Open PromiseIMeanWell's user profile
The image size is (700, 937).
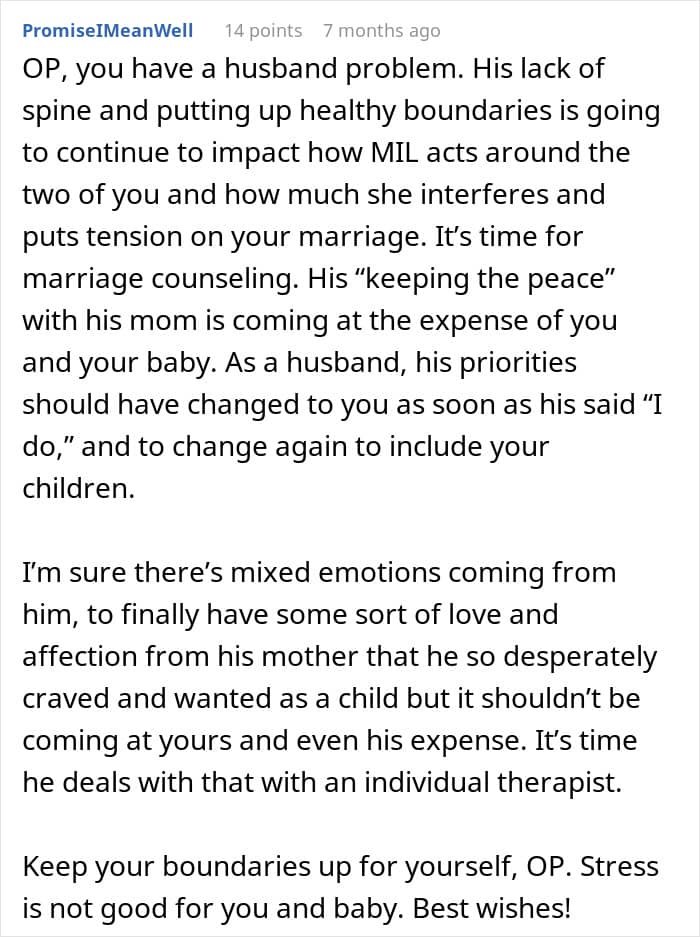pyautogui.click(x=108, y=30)
